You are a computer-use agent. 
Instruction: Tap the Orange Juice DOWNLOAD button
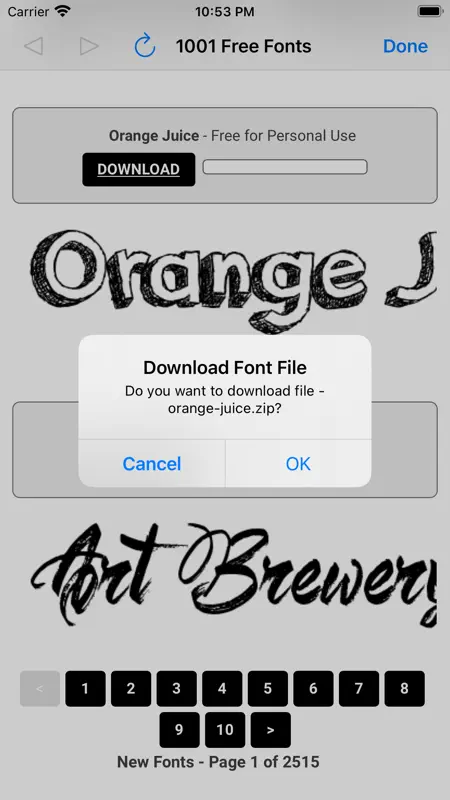click(139, 169)
